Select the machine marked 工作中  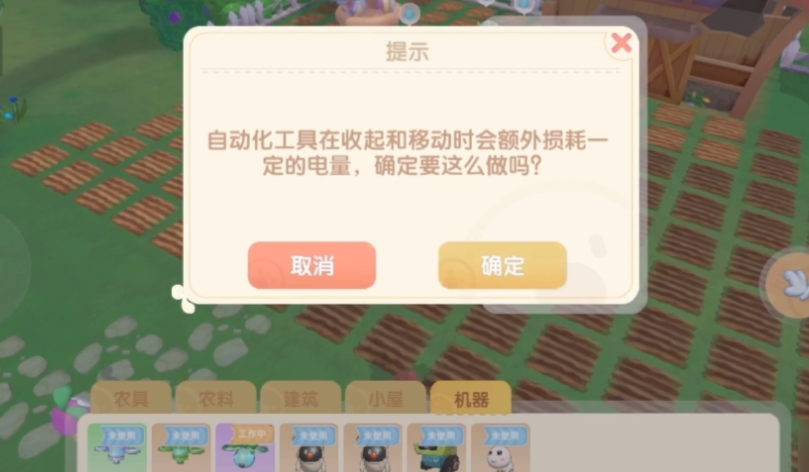pyautogui.click(x=245, y=448)
